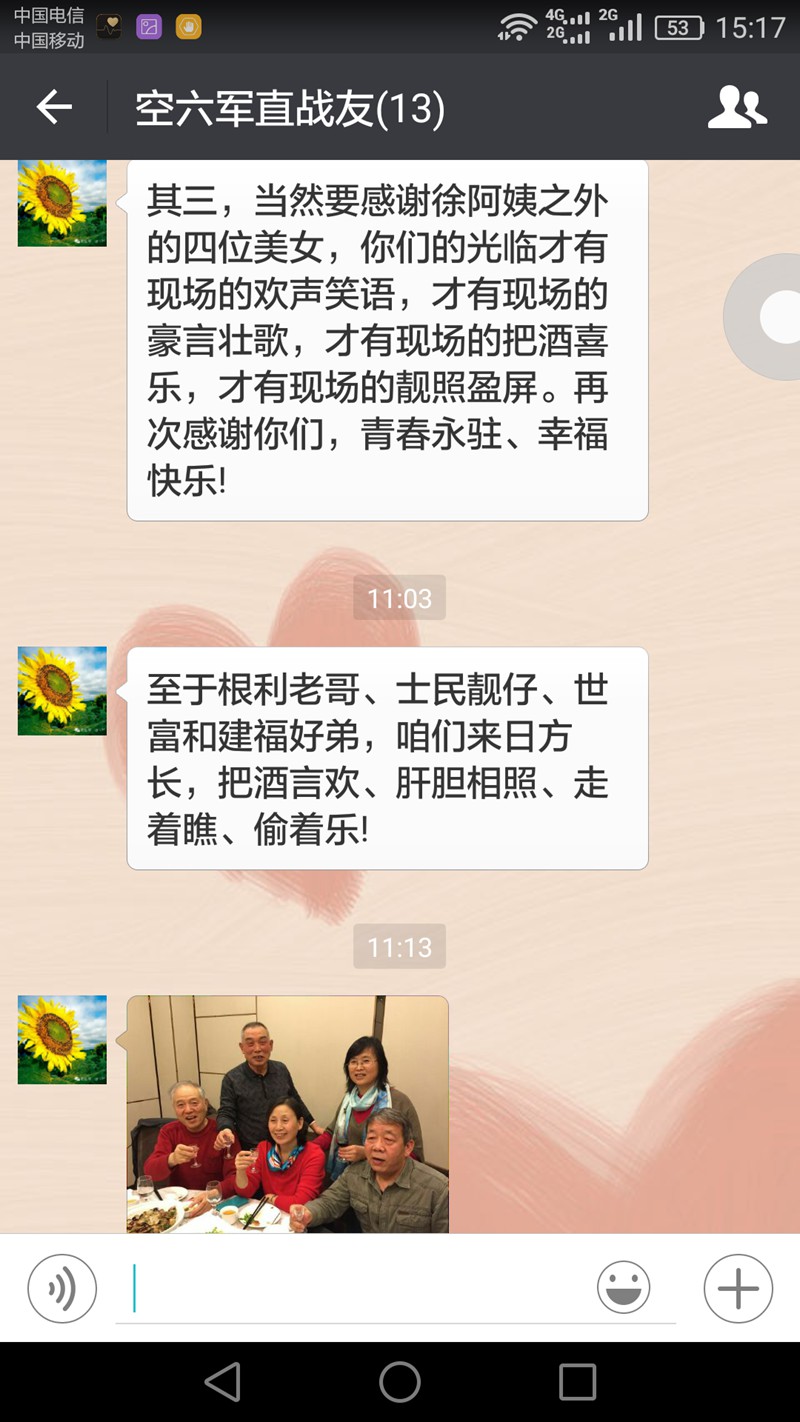This screenshot has height=1422, width=800.
Task: Go to the system home screen
Action: tap(400, 1382)
